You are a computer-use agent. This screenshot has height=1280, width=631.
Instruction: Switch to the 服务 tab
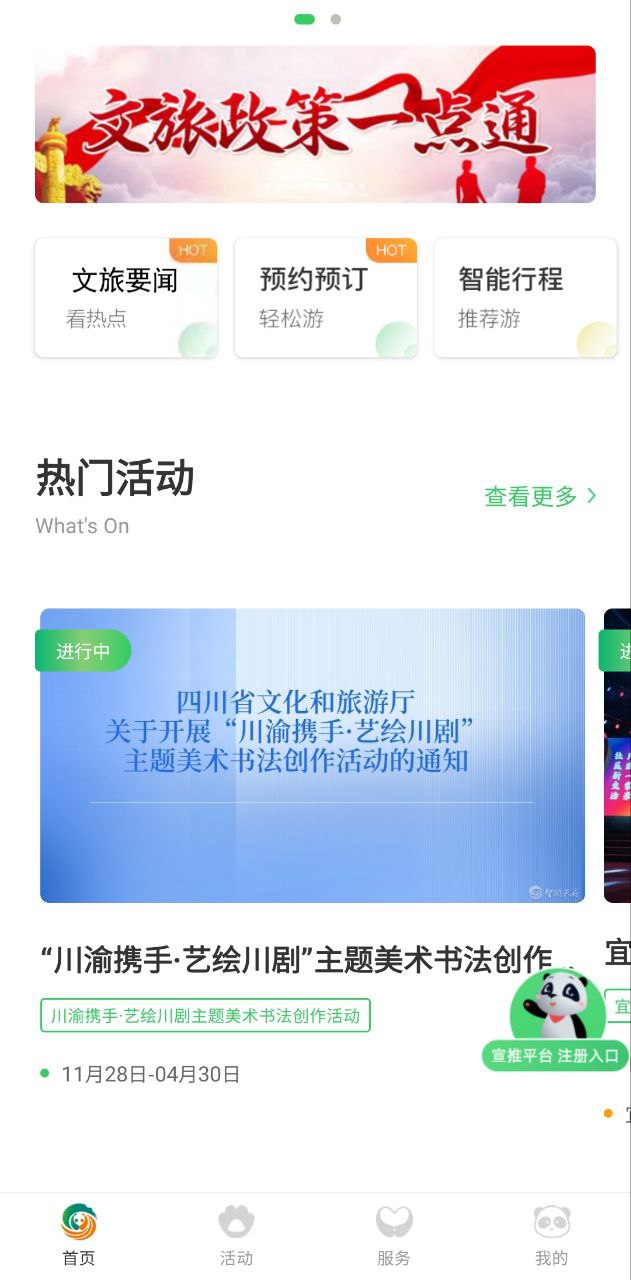click(394, 1236)
